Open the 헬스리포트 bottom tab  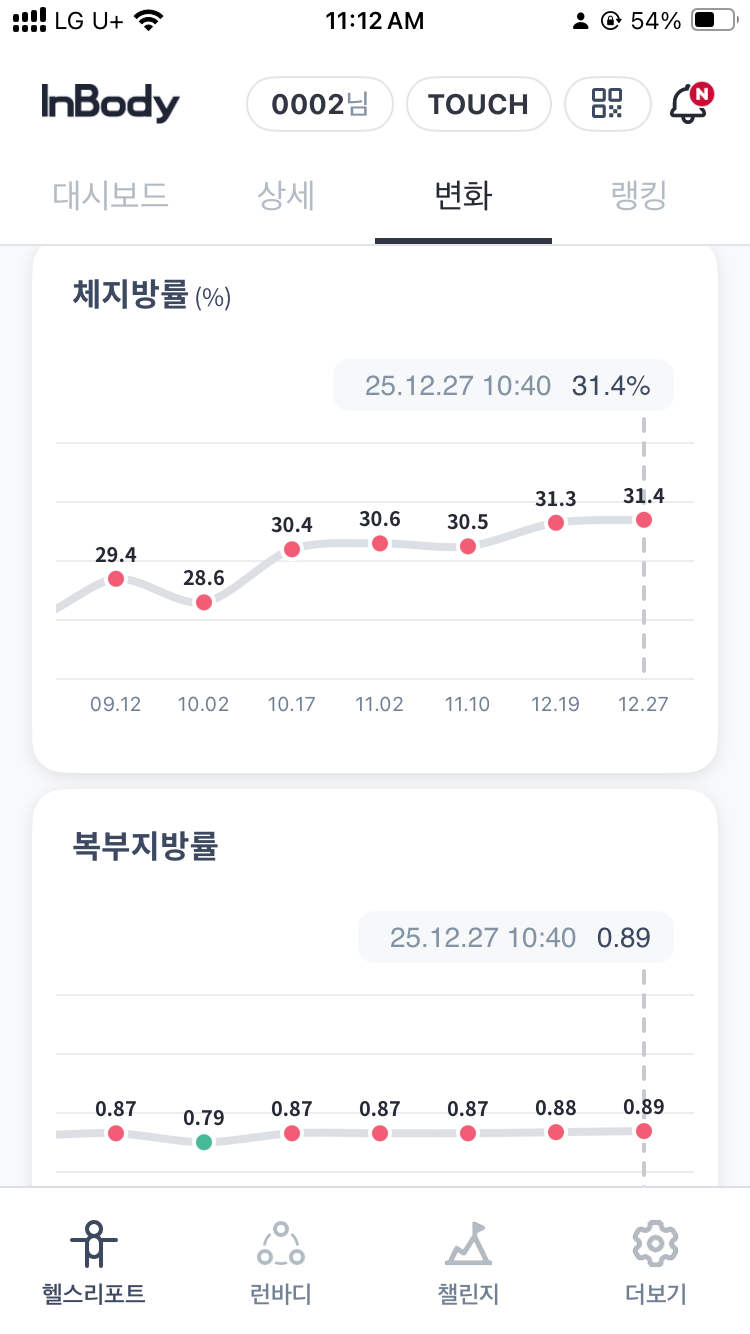[94, 1262]
